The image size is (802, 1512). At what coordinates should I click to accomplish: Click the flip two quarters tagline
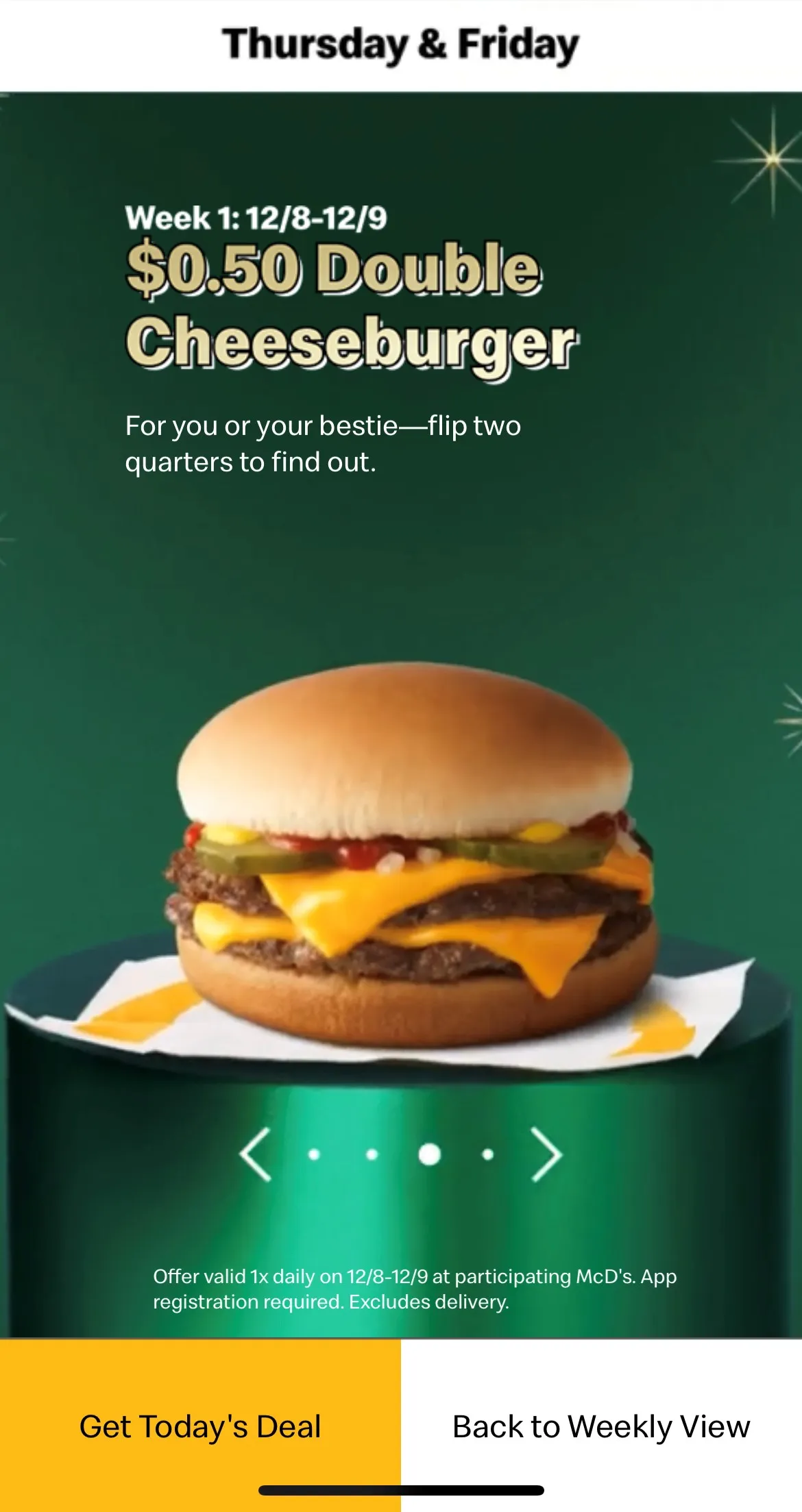[322, 443]
